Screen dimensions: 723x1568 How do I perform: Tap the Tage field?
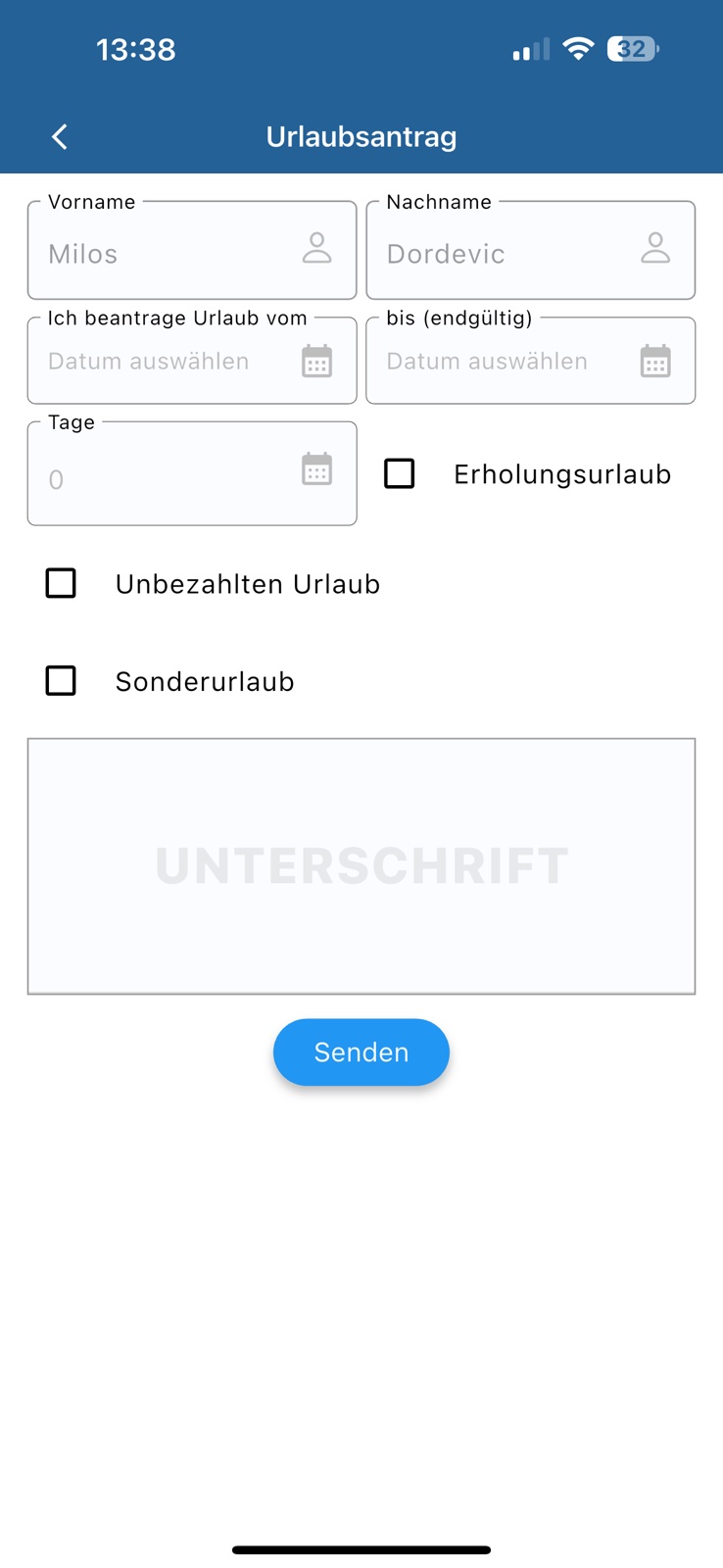(192, 473)
